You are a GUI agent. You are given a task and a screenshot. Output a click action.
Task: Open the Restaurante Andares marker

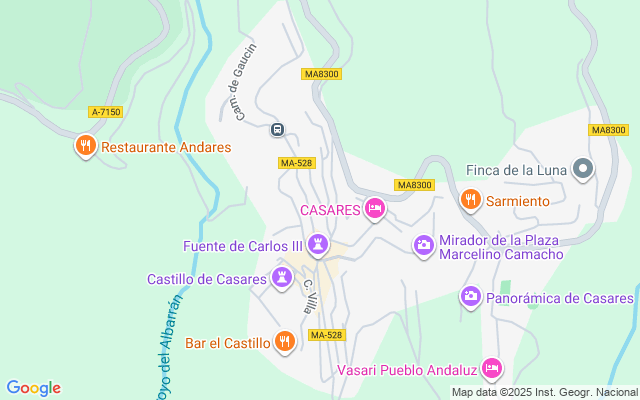point(86,146)
